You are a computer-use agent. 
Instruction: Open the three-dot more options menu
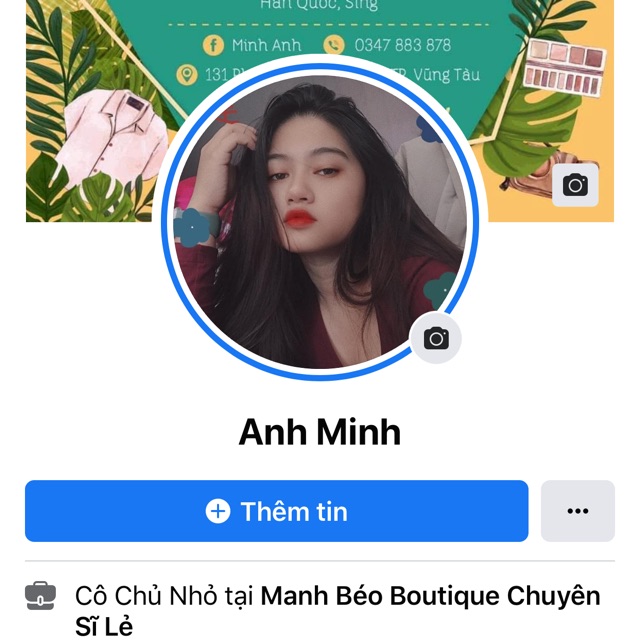(x=577, y=511)
